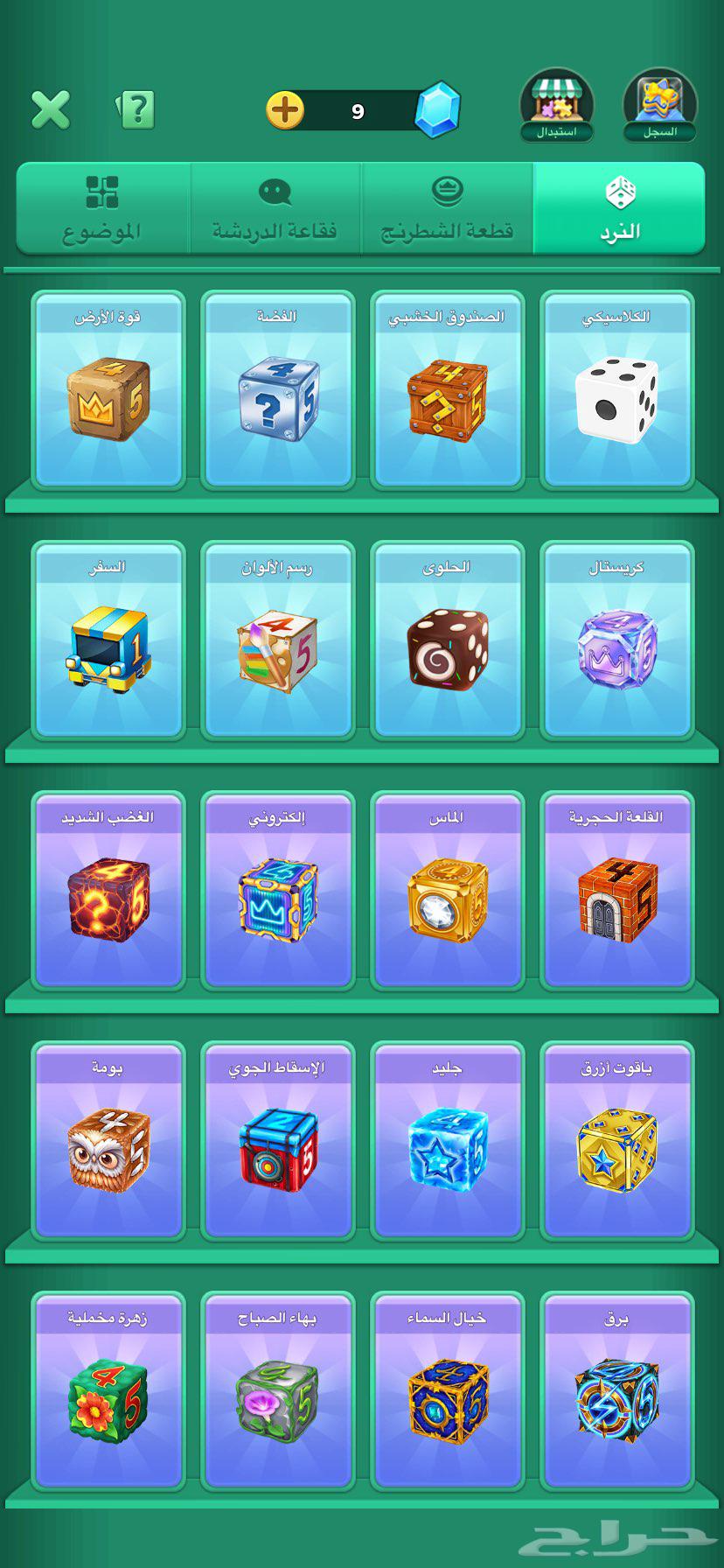Image resolution: width=724 pixels, height=1568 pixels.
Task: Select the بومة owl dice
Action: pyautogui.click(x=108, y=1141)
